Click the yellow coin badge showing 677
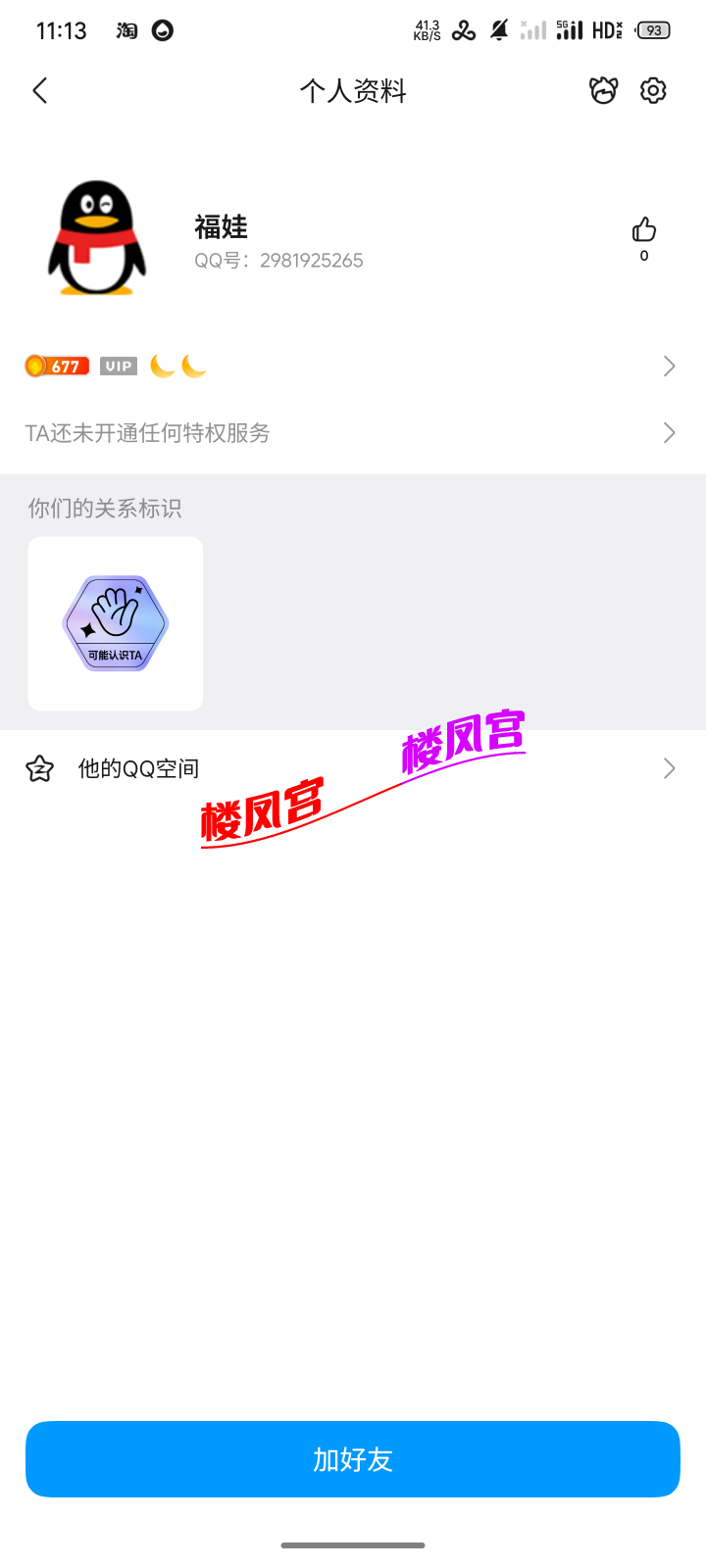This screenshot has height=1568, width=706. tap(56, 365)
